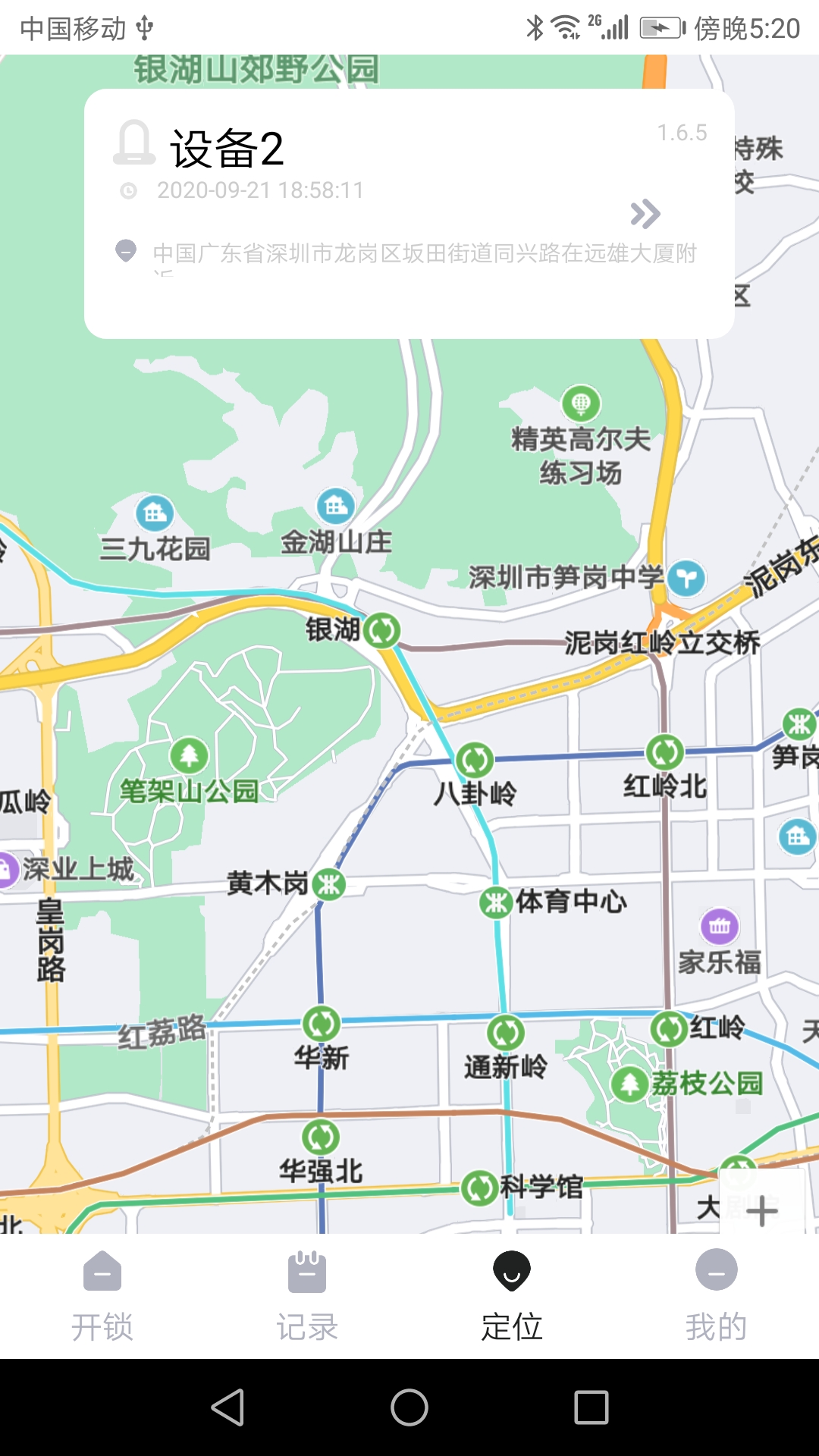Tap the system back button
819x1456 pixels.
click(227, 1407)
